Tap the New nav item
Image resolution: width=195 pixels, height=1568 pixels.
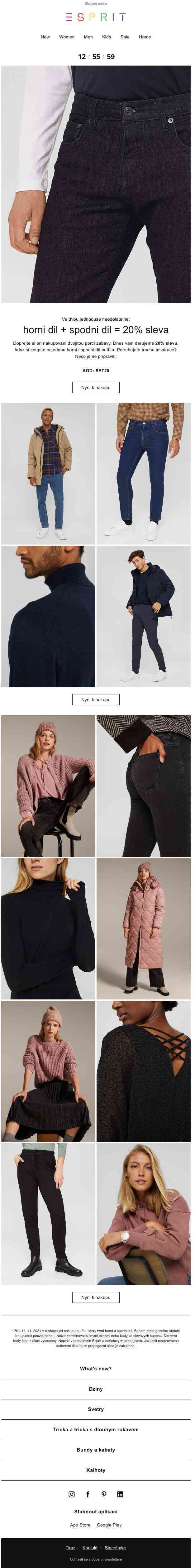(45, 37)
